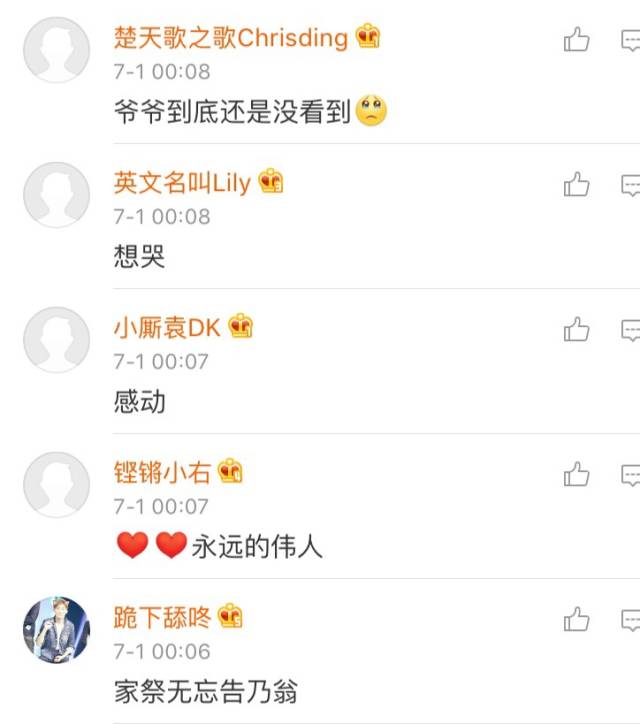The width and height of the screenshot is (640, 724).
Task: Reply to the comment by 铿锵小右
Action: [x=631, y=474]
